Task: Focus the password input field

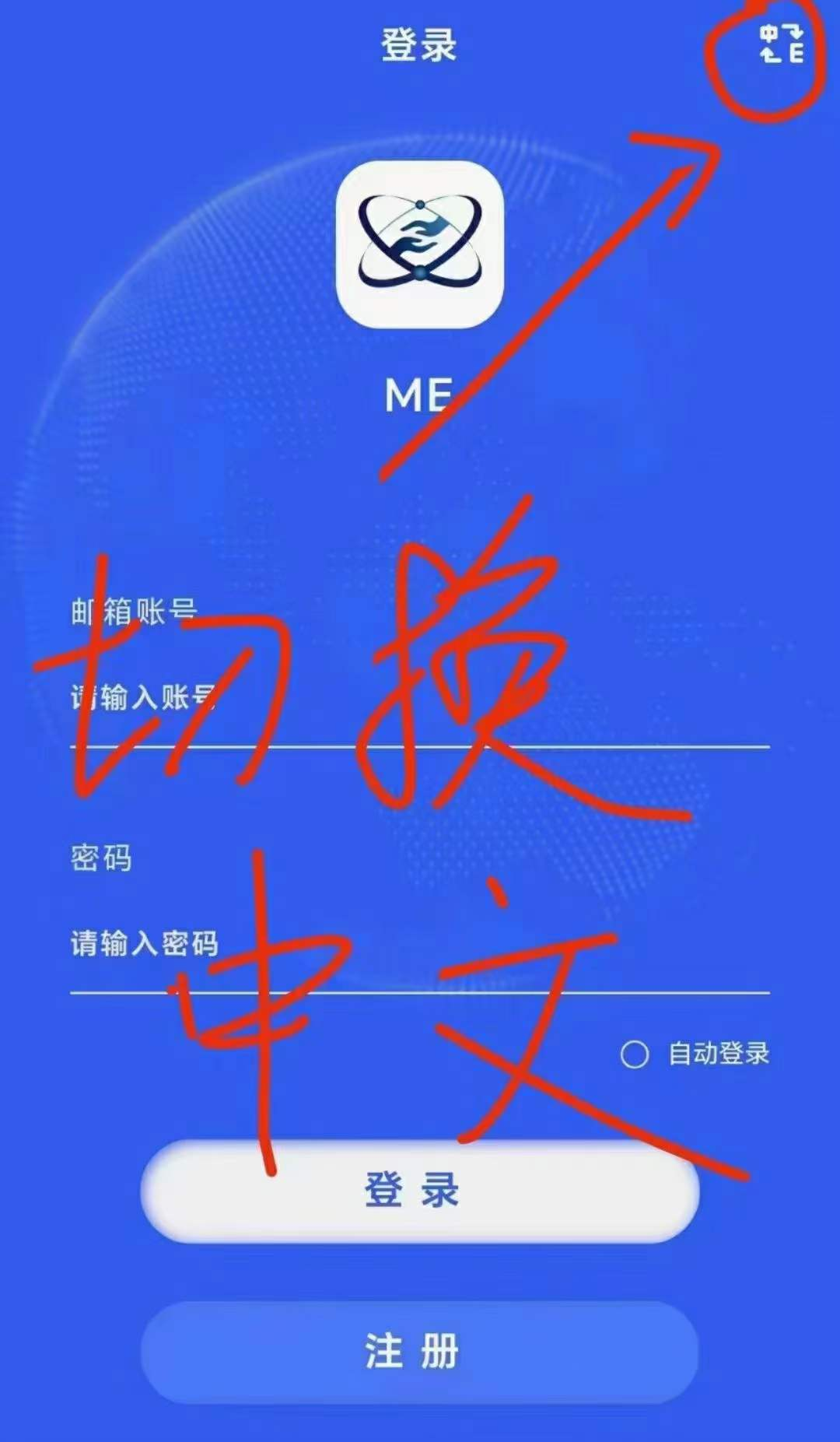Action: 420,944
